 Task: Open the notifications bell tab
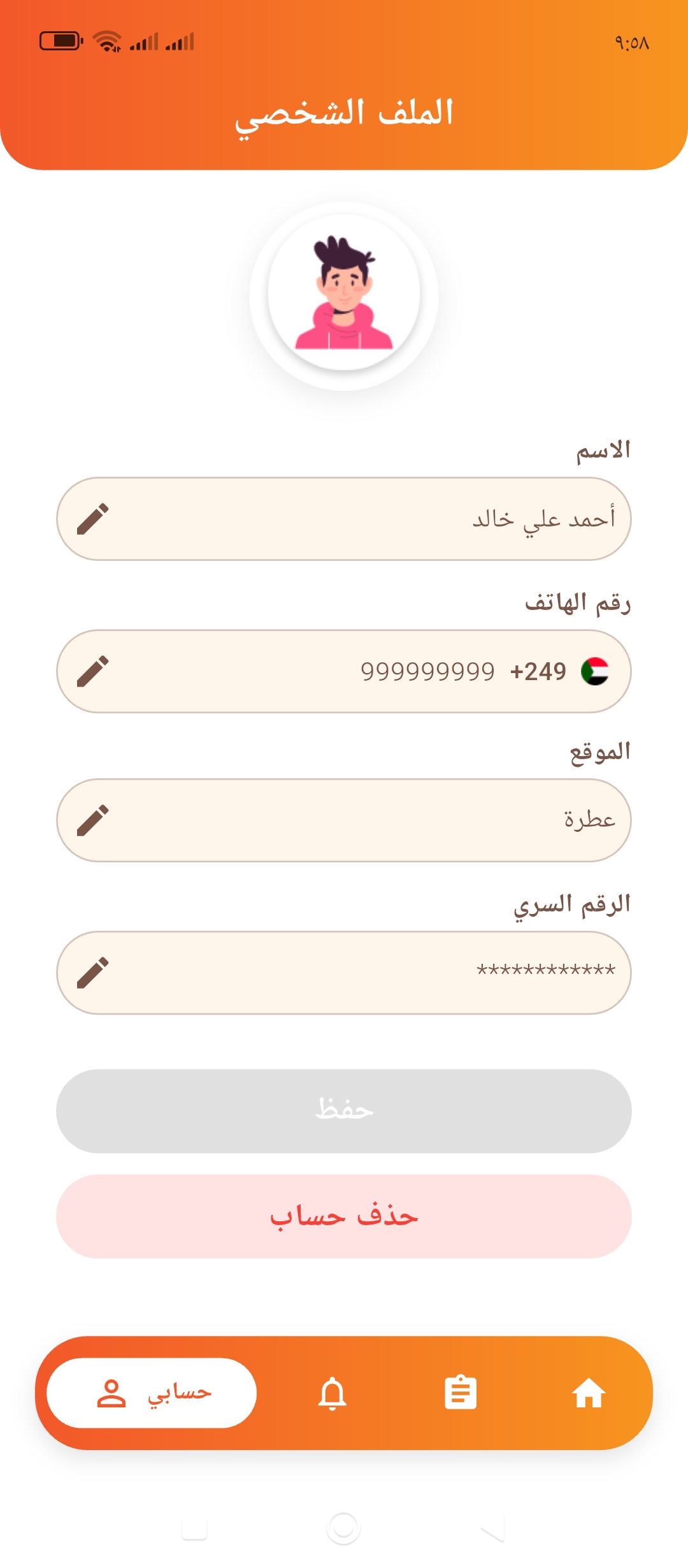pos(332,1393)
